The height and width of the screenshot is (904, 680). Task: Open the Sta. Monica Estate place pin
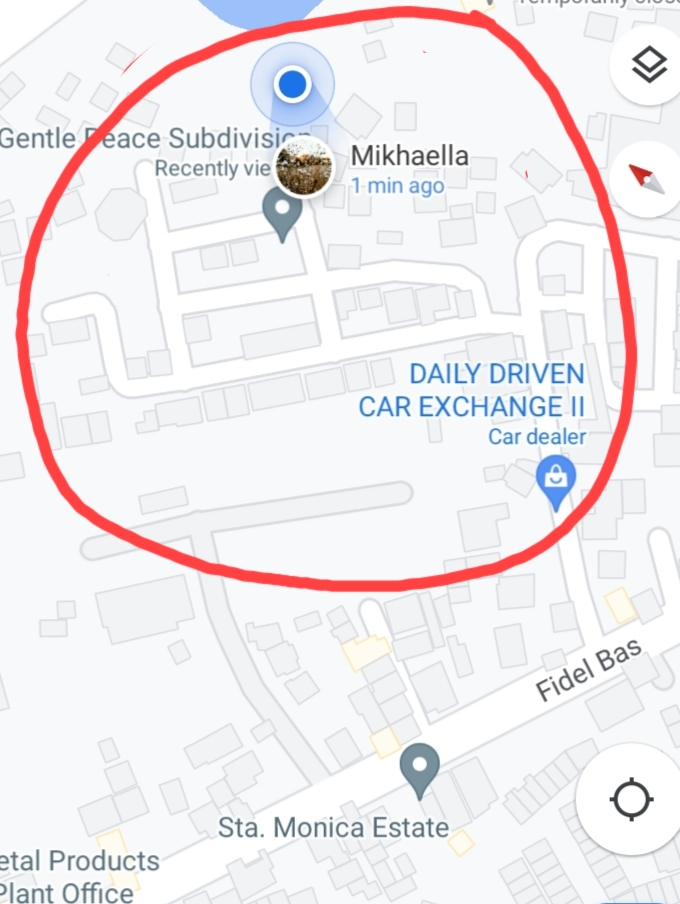[x=420, y=768]
